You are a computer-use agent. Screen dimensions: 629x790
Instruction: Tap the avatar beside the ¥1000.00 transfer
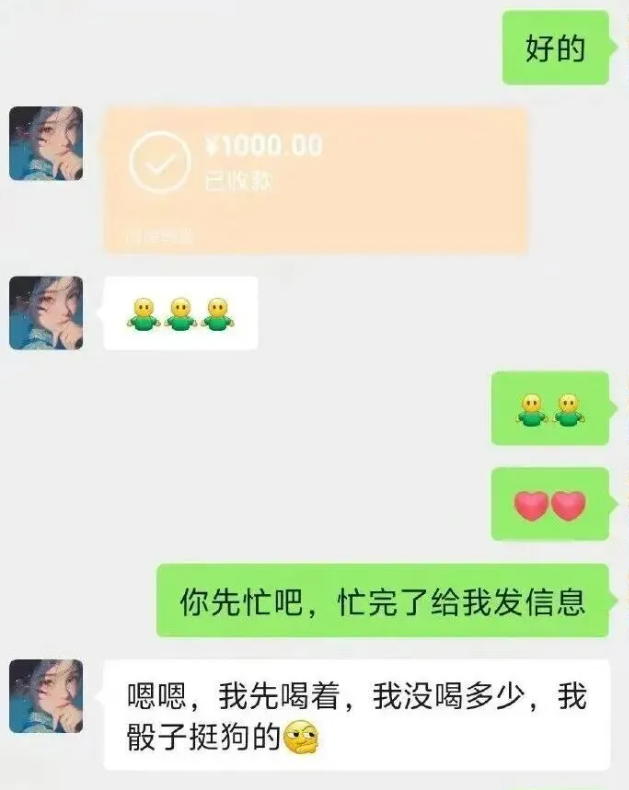(46, 144)
